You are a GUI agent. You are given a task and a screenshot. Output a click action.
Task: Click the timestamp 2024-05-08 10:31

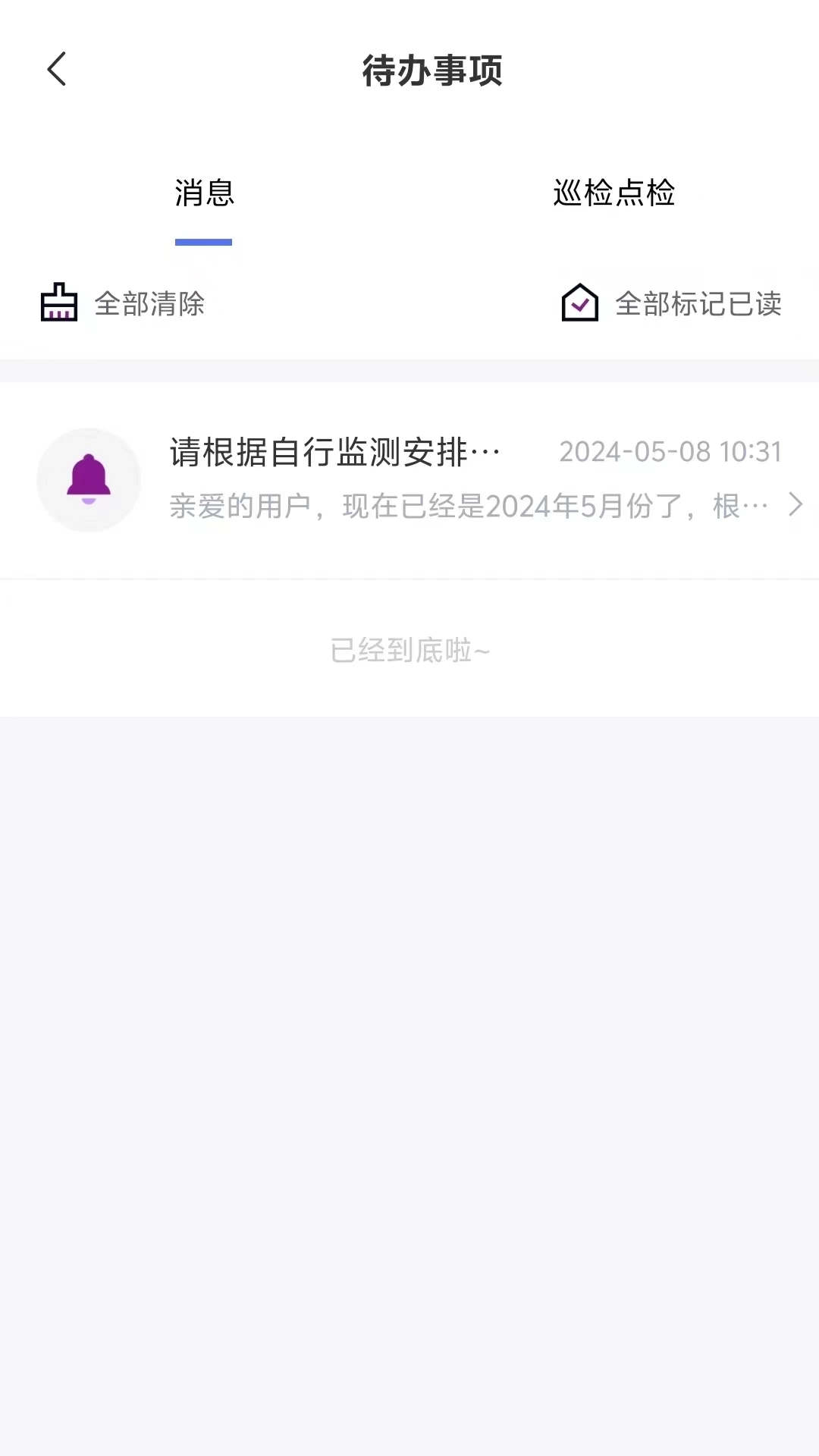coord(670,451)
